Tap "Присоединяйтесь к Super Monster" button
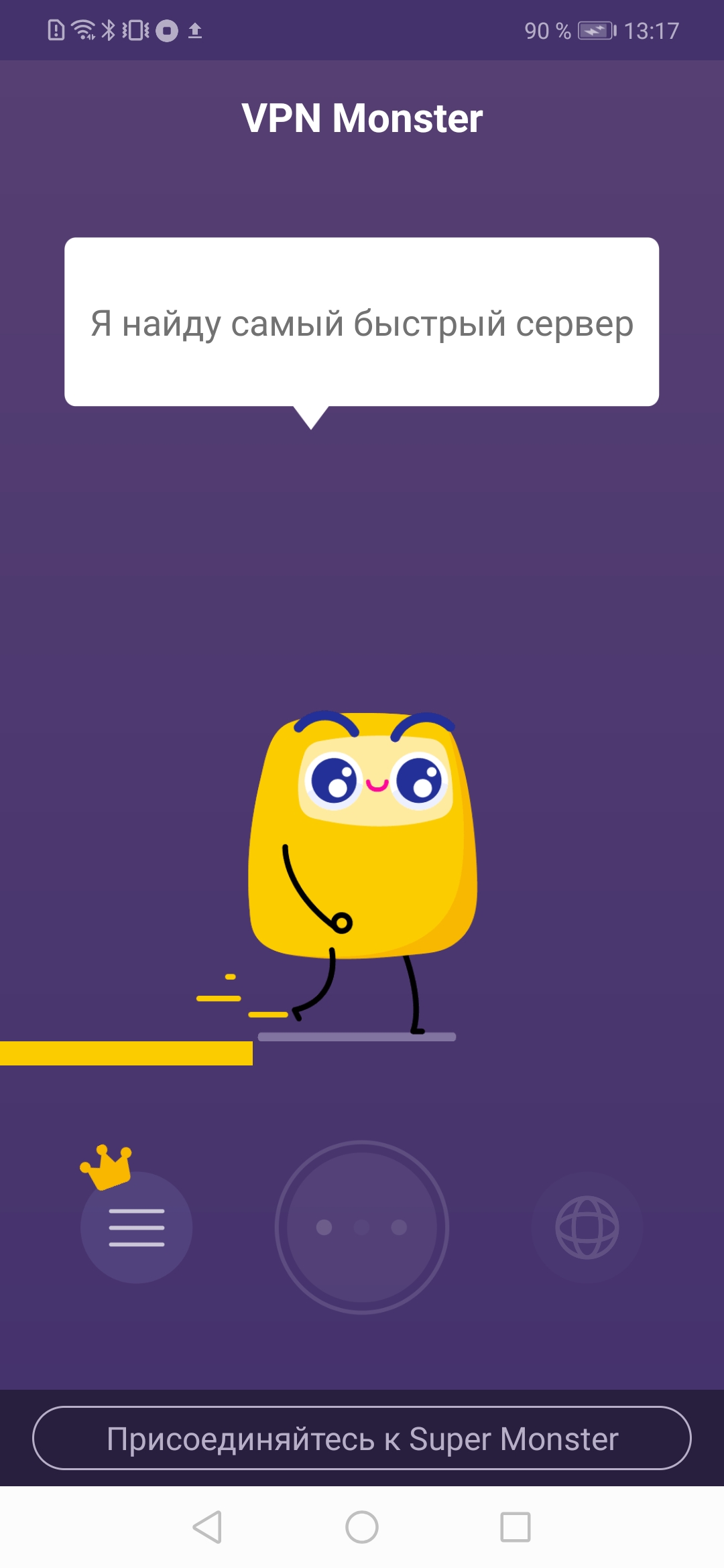724x1568 pixels. click(x=362, y=1438)
